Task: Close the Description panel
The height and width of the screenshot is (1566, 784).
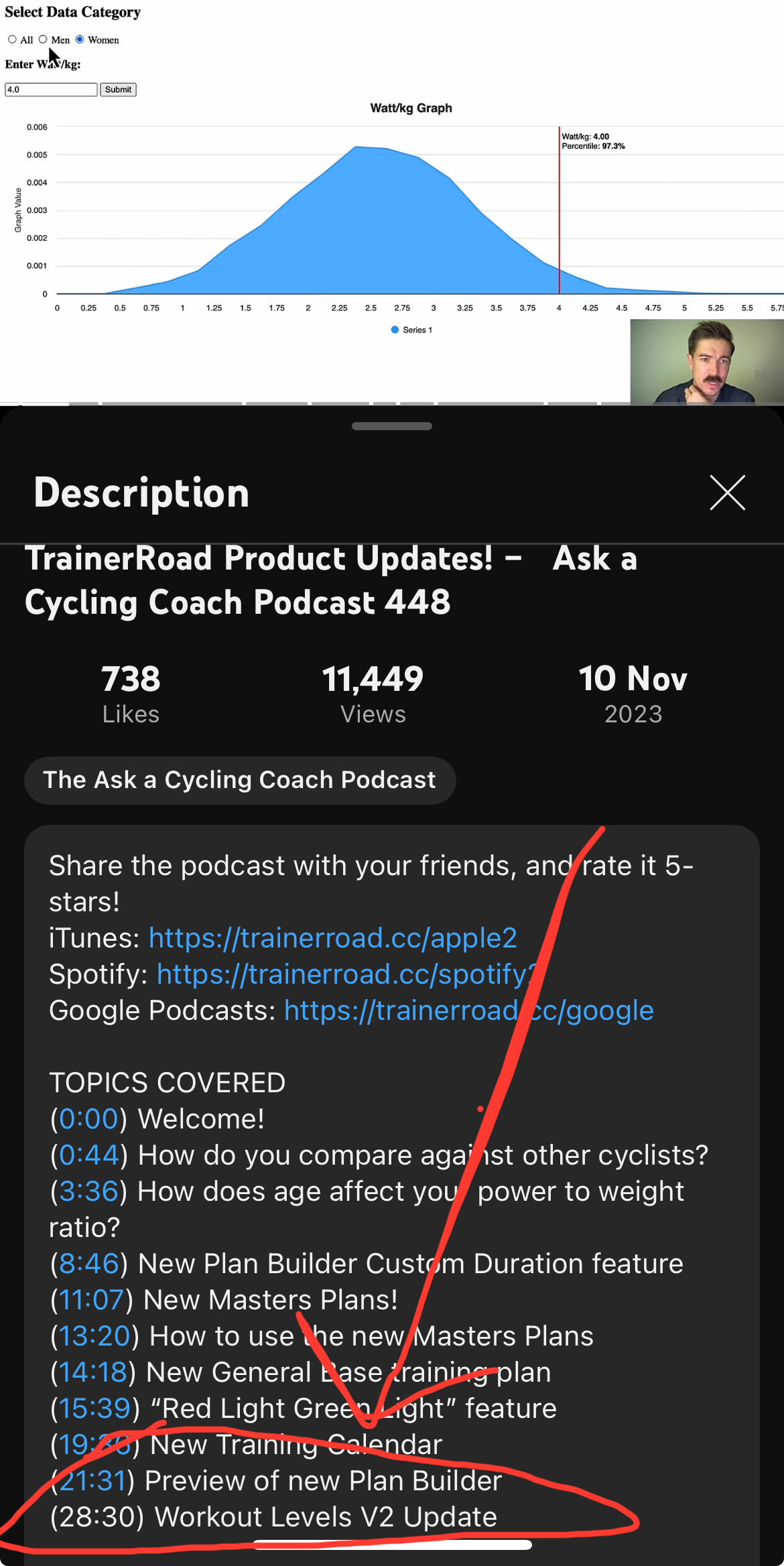Action: 727,493
